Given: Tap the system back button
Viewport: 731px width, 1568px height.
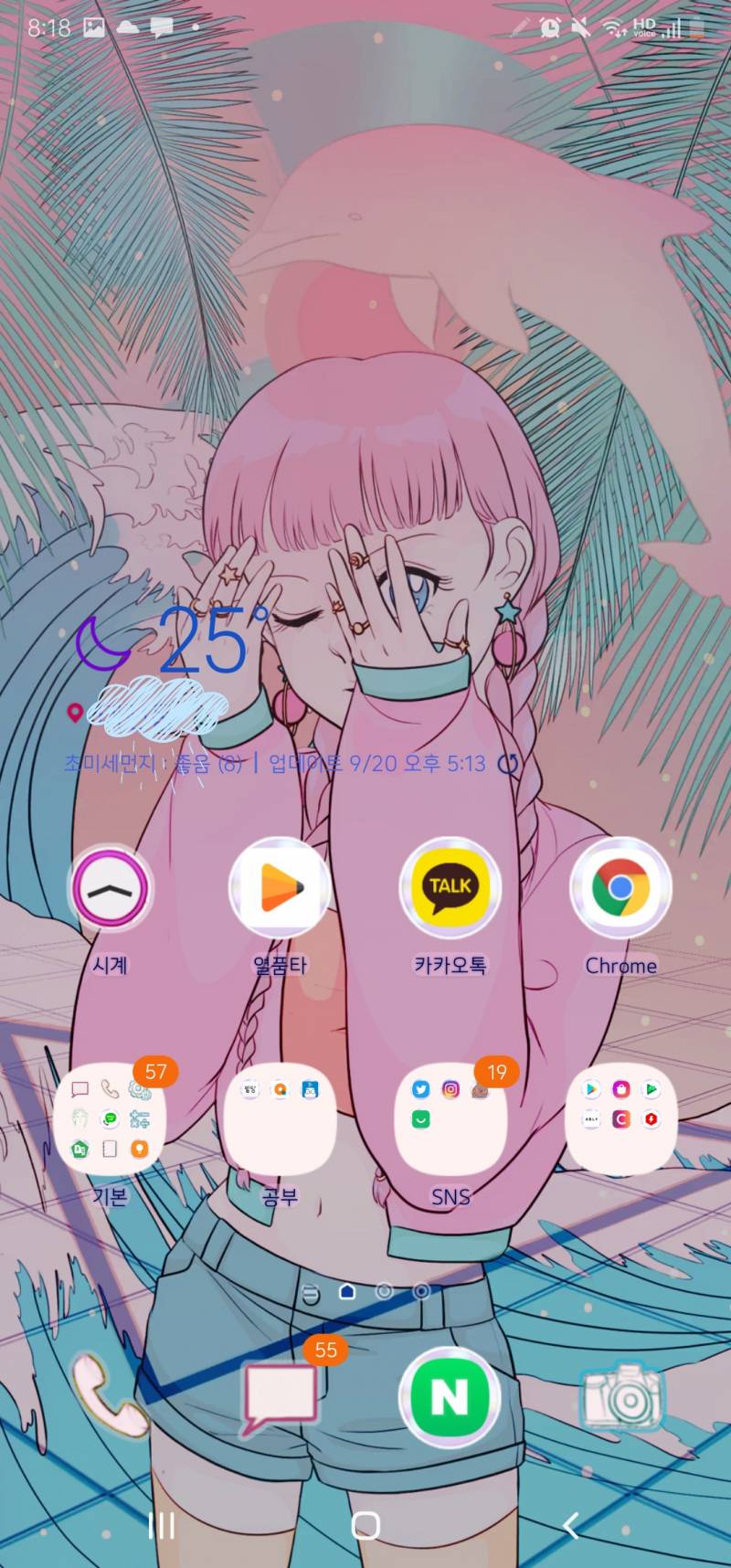Looking at the screenshot, I should click(x=571, y=1524).
